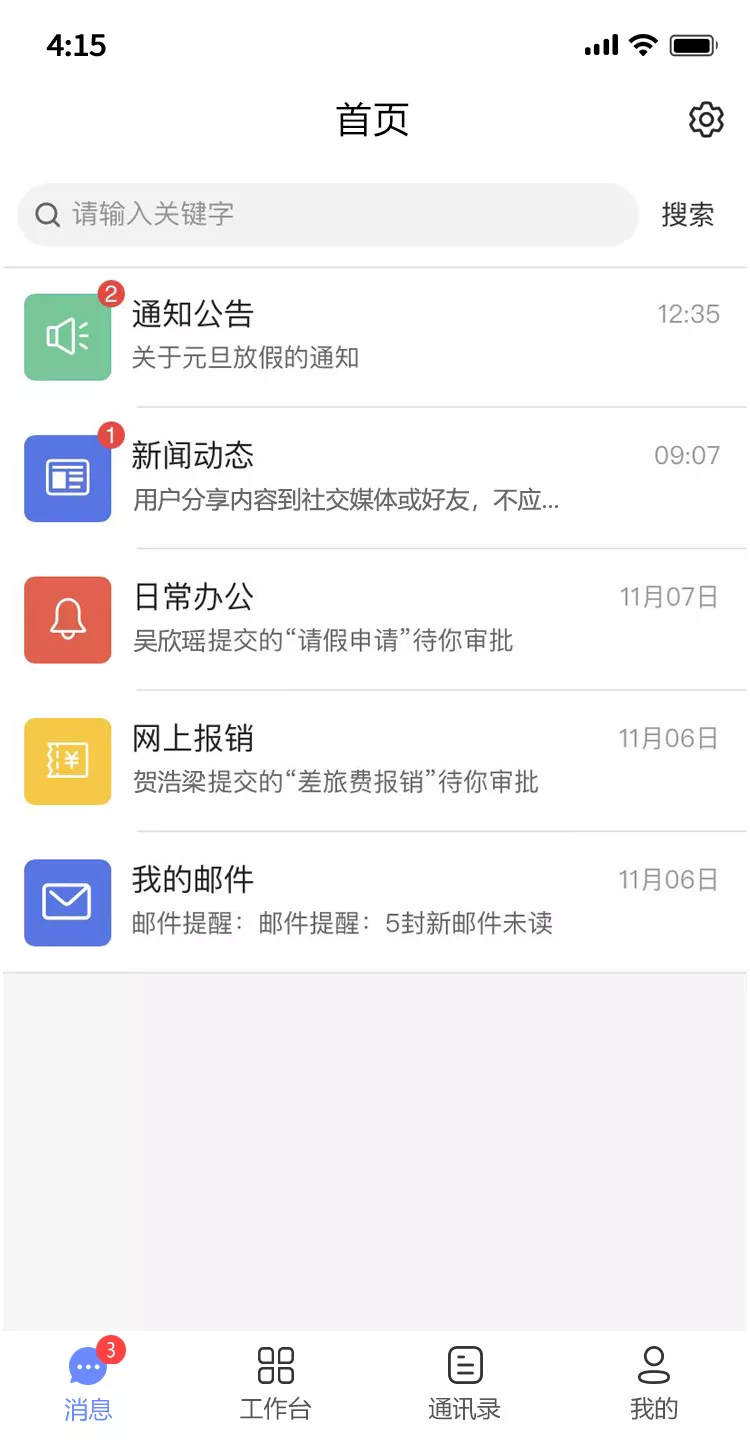
Task: Tap the 新闻动态 newspaper icon
Action: [67, 478]
